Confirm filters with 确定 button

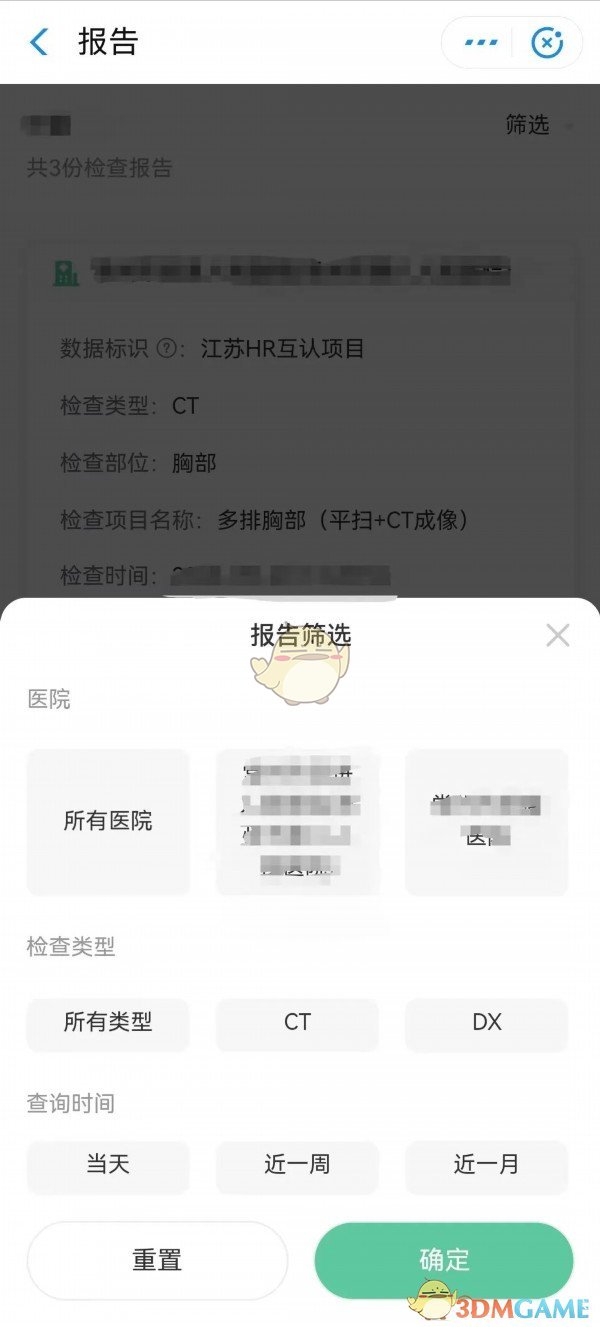tap(444, 1259)
